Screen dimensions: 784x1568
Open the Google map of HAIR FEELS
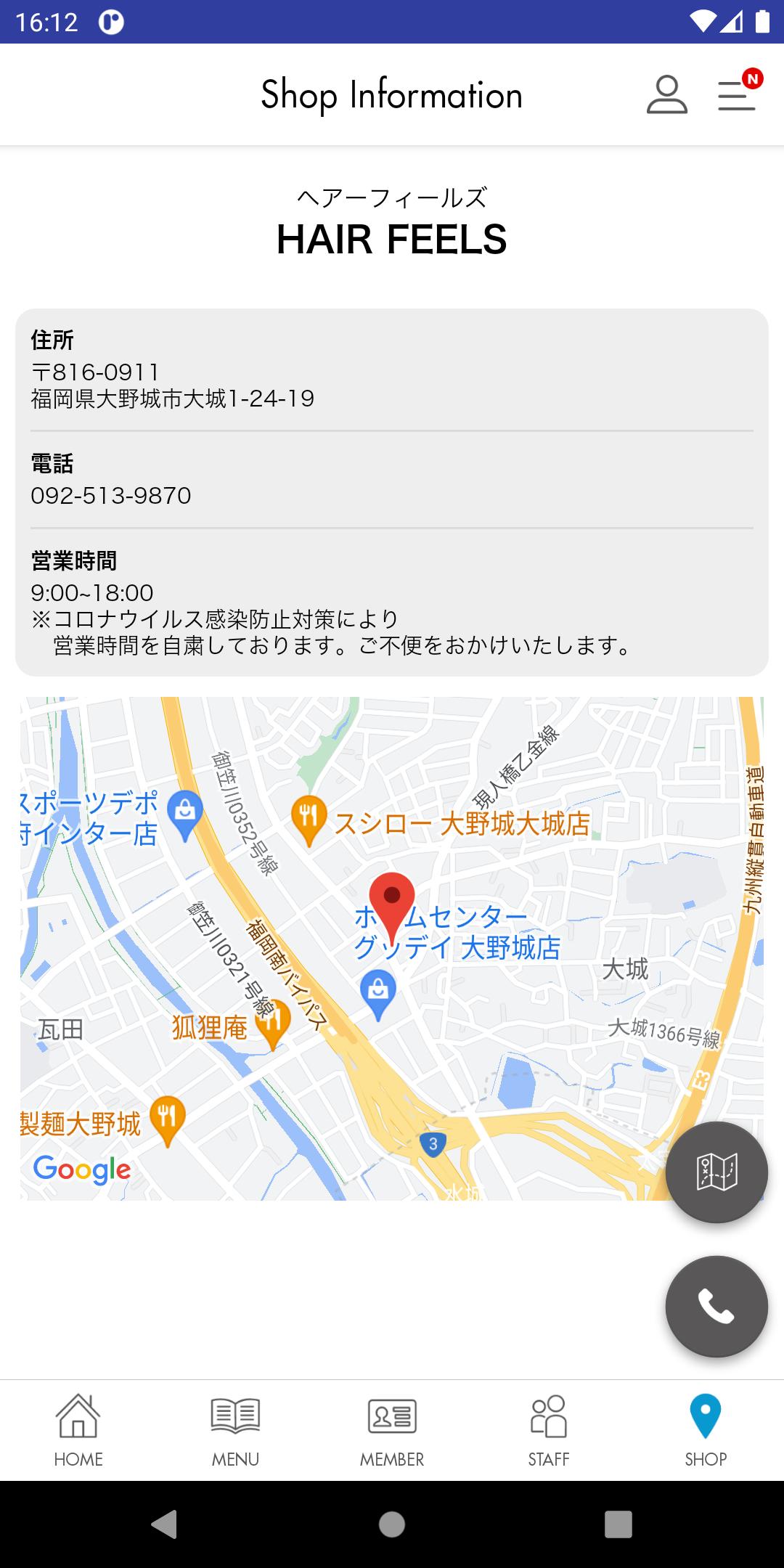pyautogui.click(x=392, y=948)
